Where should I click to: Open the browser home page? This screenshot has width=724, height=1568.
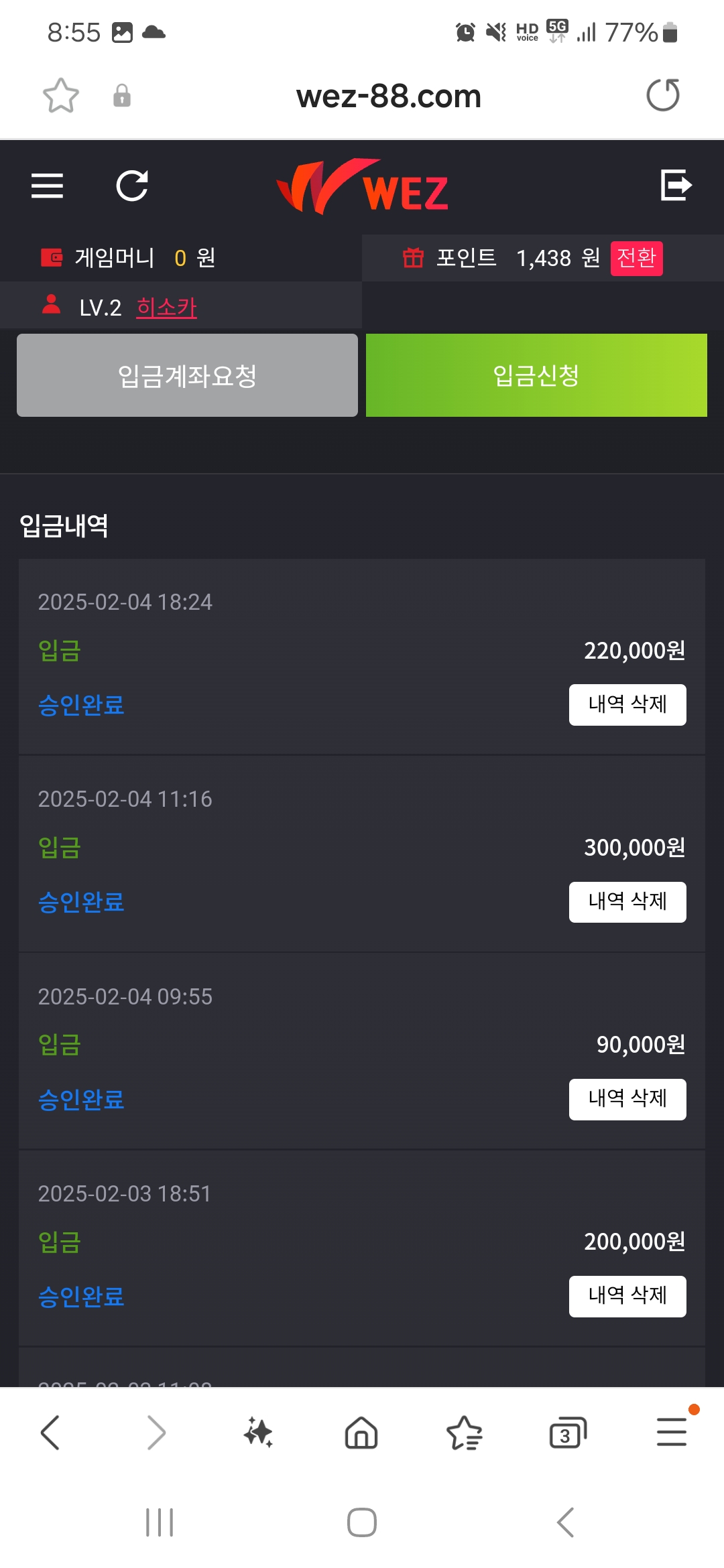361,1433
